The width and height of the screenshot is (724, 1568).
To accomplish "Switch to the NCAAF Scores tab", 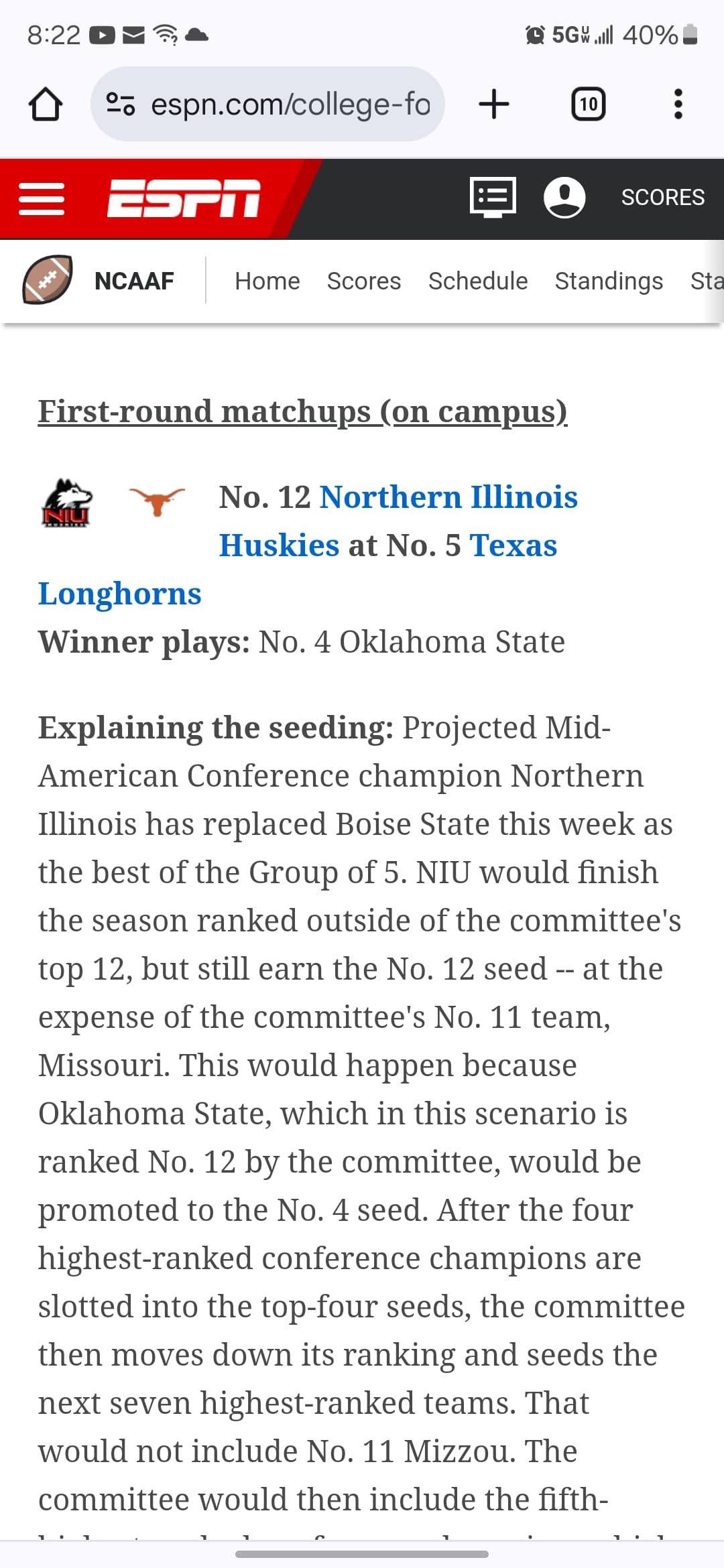I will click(x=364, y=281).
